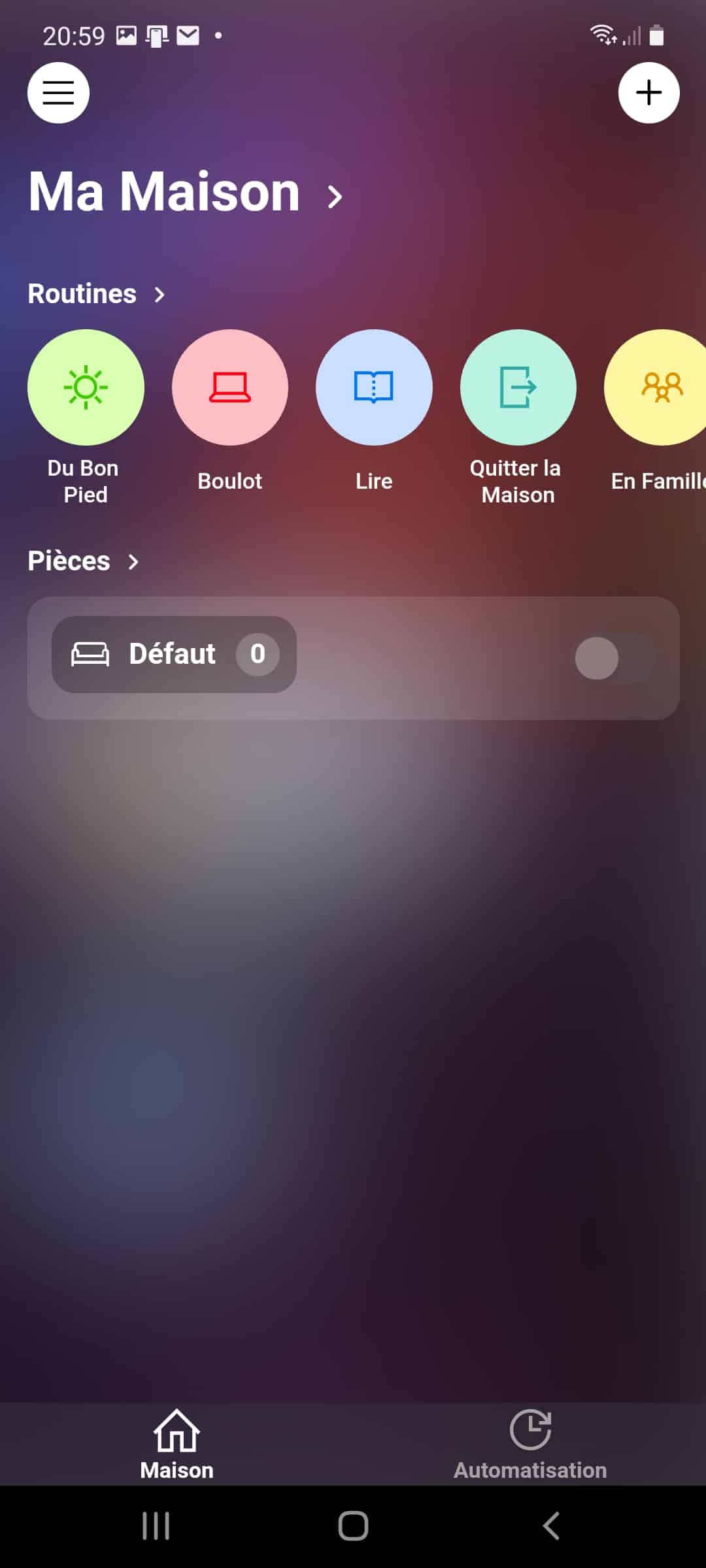This screenshot has width=706, height=1568.
Task: Switch to the Automatisation tab
Action: (x=530, y=1445)
